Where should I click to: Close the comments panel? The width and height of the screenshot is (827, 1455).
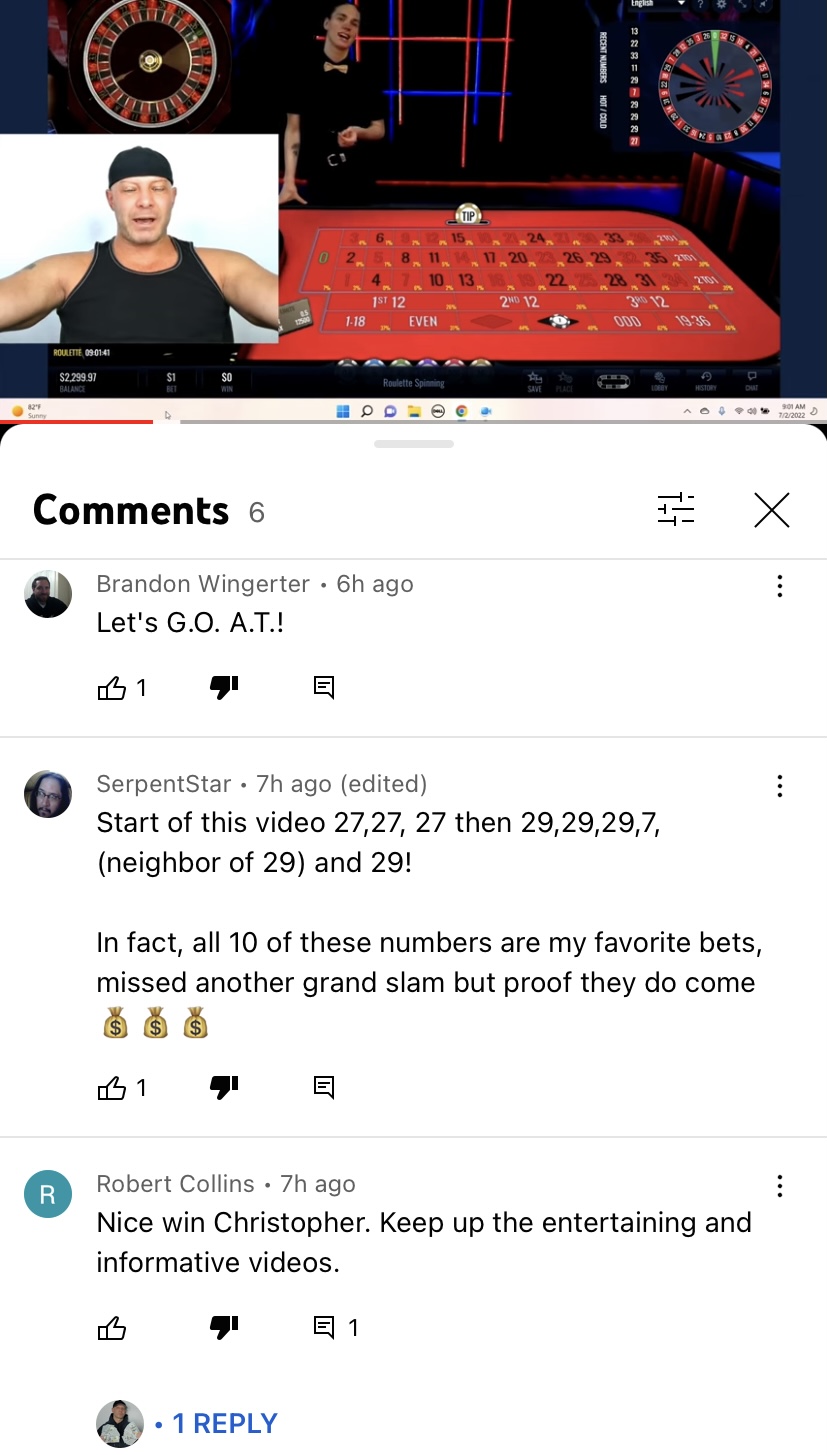click(x=771, y=510)
